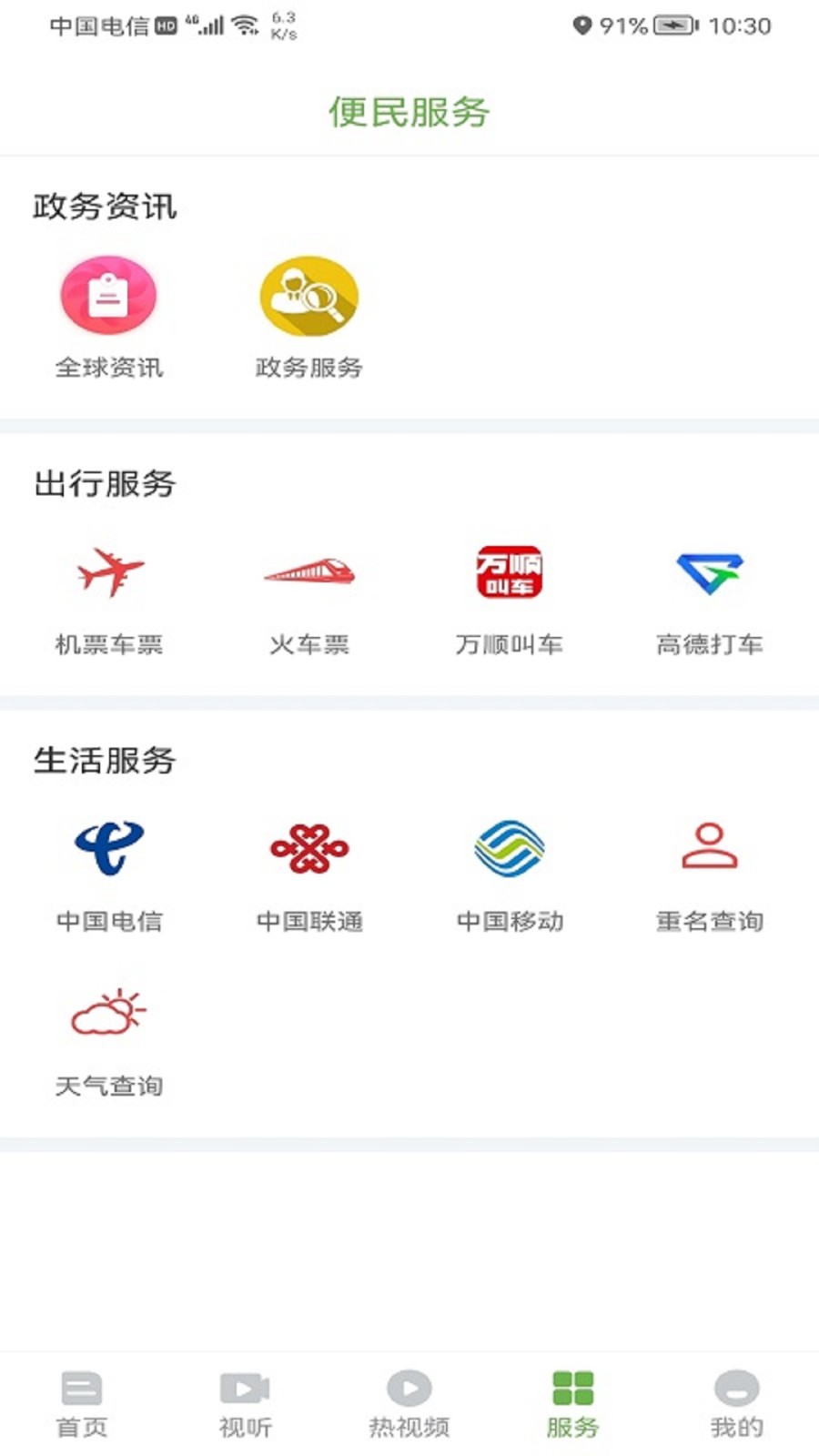Open the 热视频 hot videos tab

(408, 1401)
